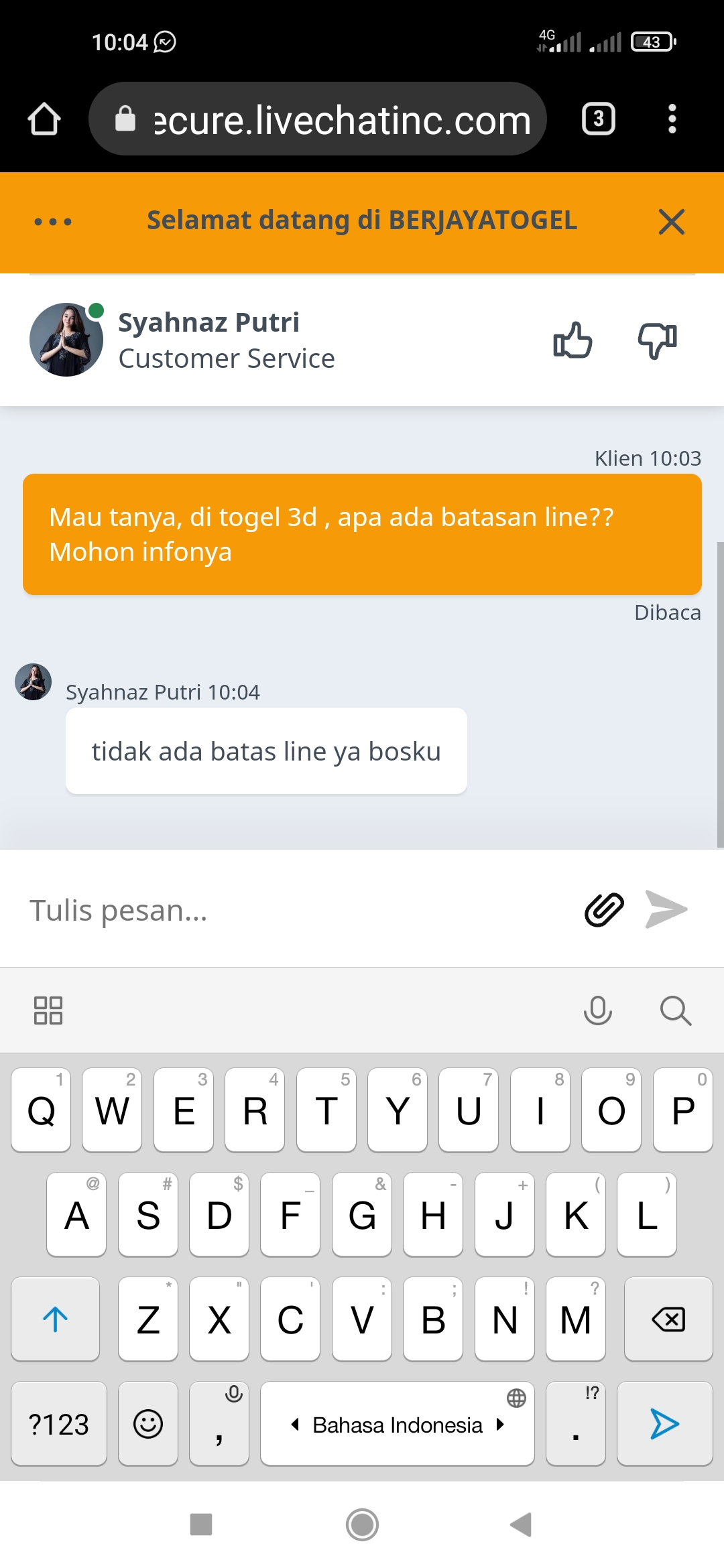Attach a file with the paperclip icon
The height and width of the screenshot is (1568, 724).
pyautogui.click(x=604, y=909)
